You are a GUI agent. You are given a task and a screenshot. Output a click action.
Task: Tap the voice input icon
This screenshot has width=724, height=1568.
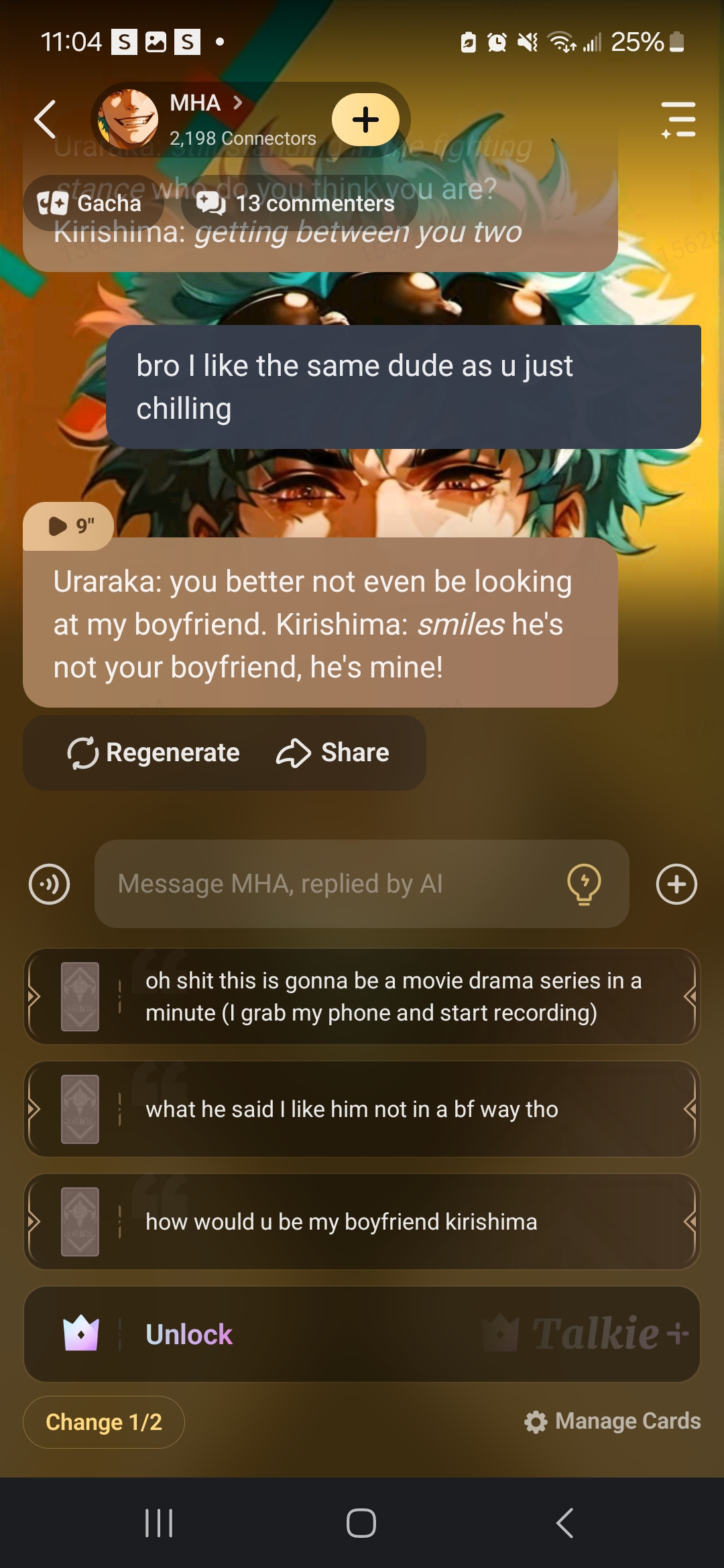pyautogui.click(x=49, y=884)
